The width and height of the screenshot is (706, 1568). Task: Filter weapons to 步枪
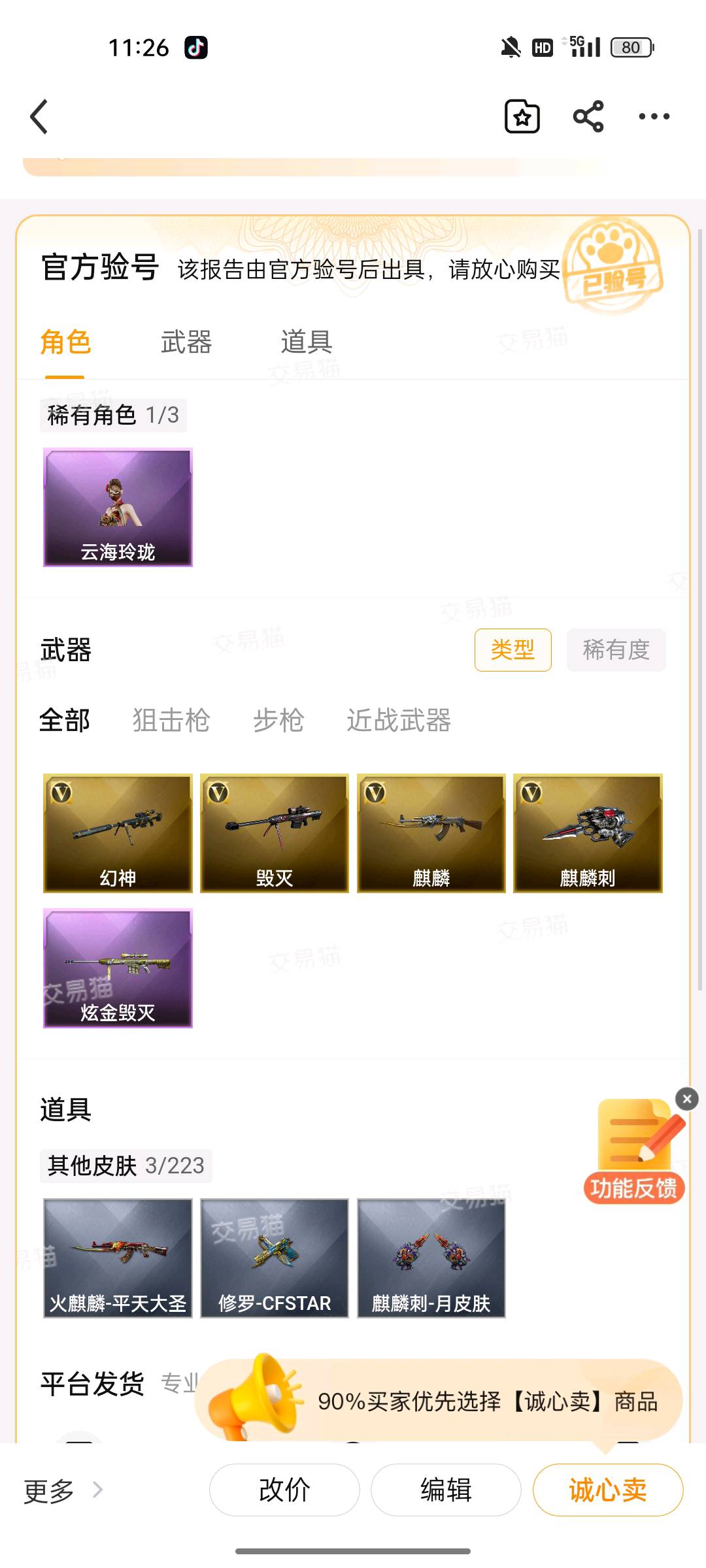click(x=278, y=721)
